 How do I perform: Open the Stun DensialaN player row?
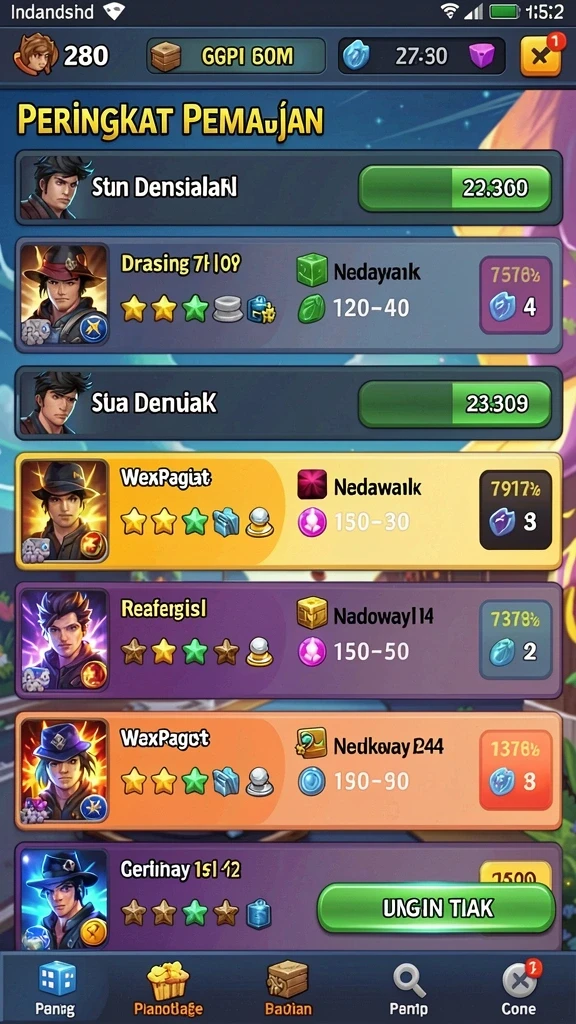point(288,188)
